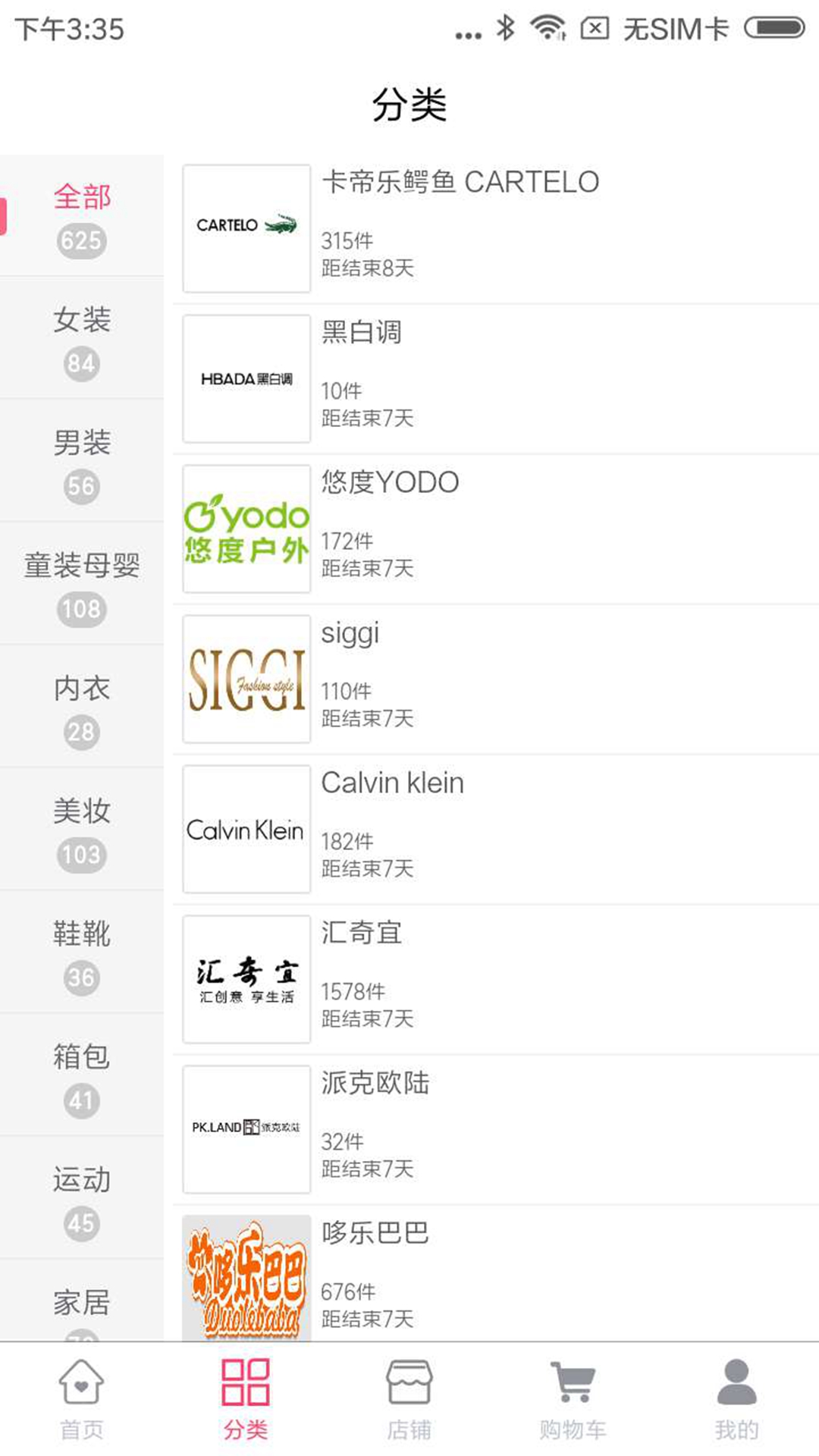Open the 黑白调 brand sale

(493, 378)
